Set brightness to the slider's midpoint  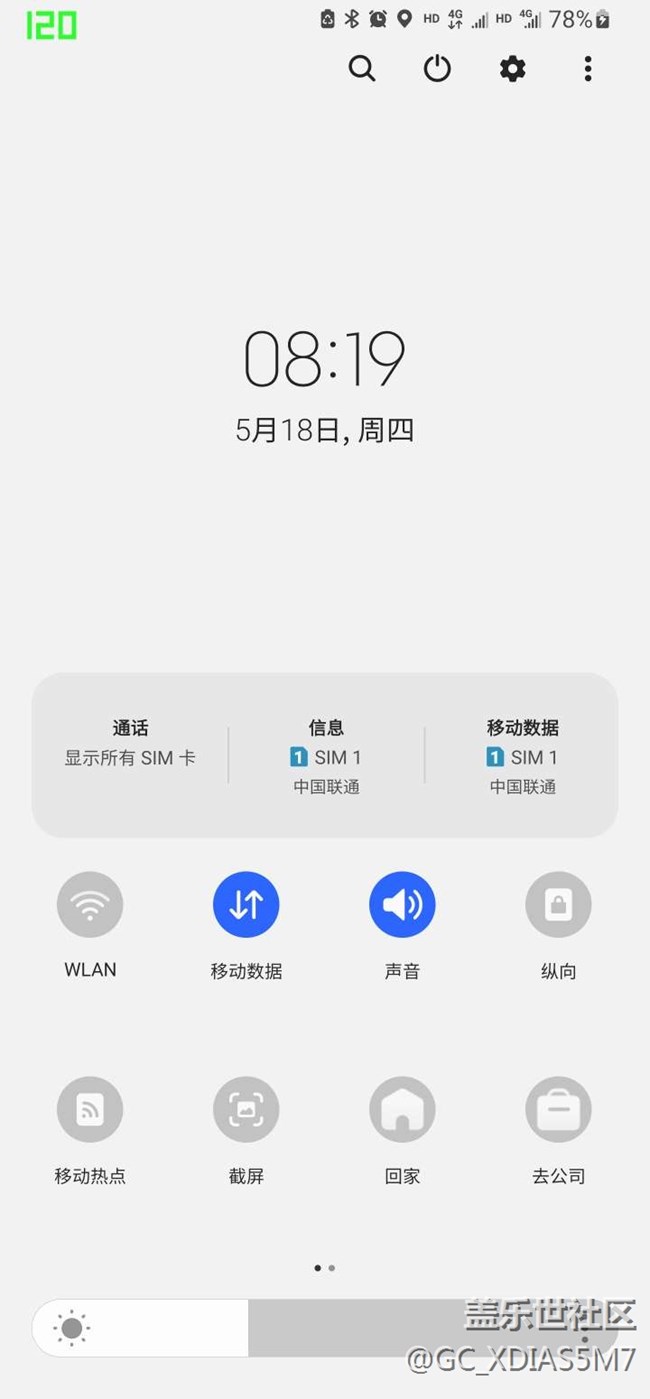point(325,1328)
